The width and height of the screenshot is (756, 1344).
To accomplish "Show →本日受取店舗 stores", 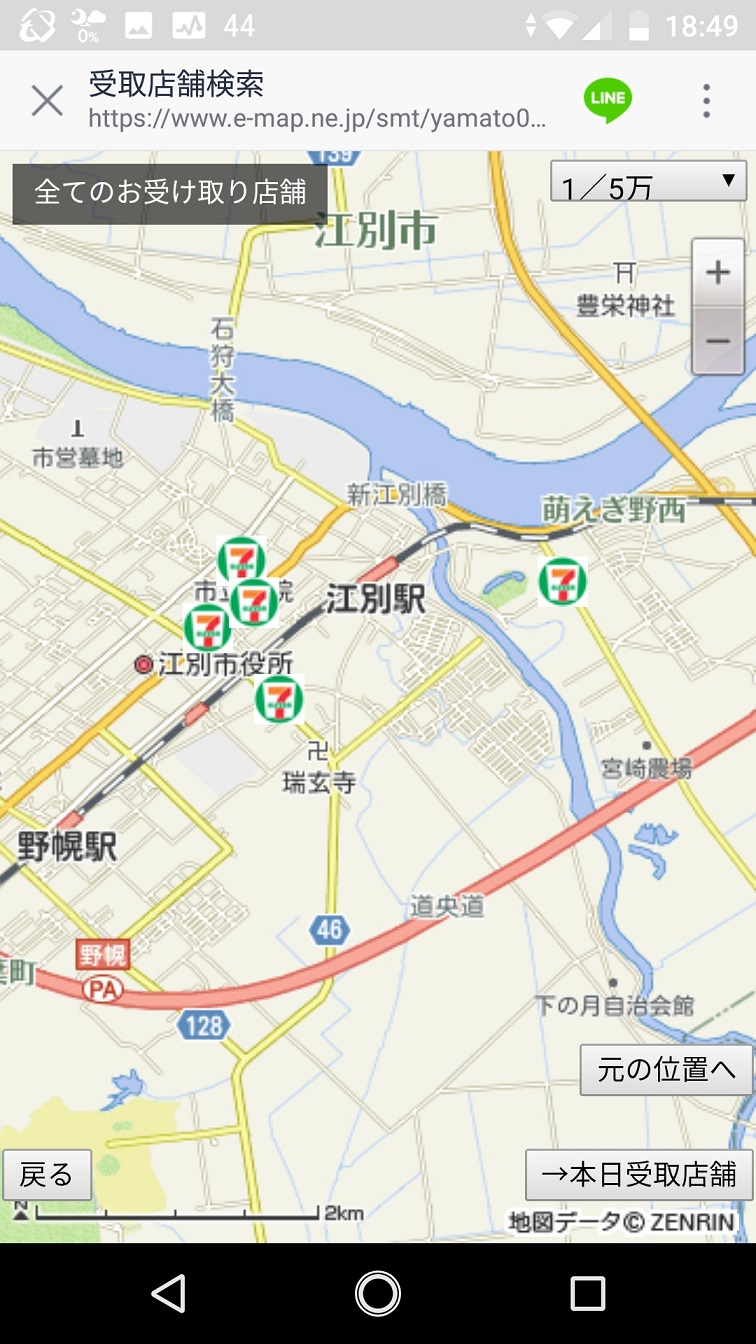I will coord(639,1174).
